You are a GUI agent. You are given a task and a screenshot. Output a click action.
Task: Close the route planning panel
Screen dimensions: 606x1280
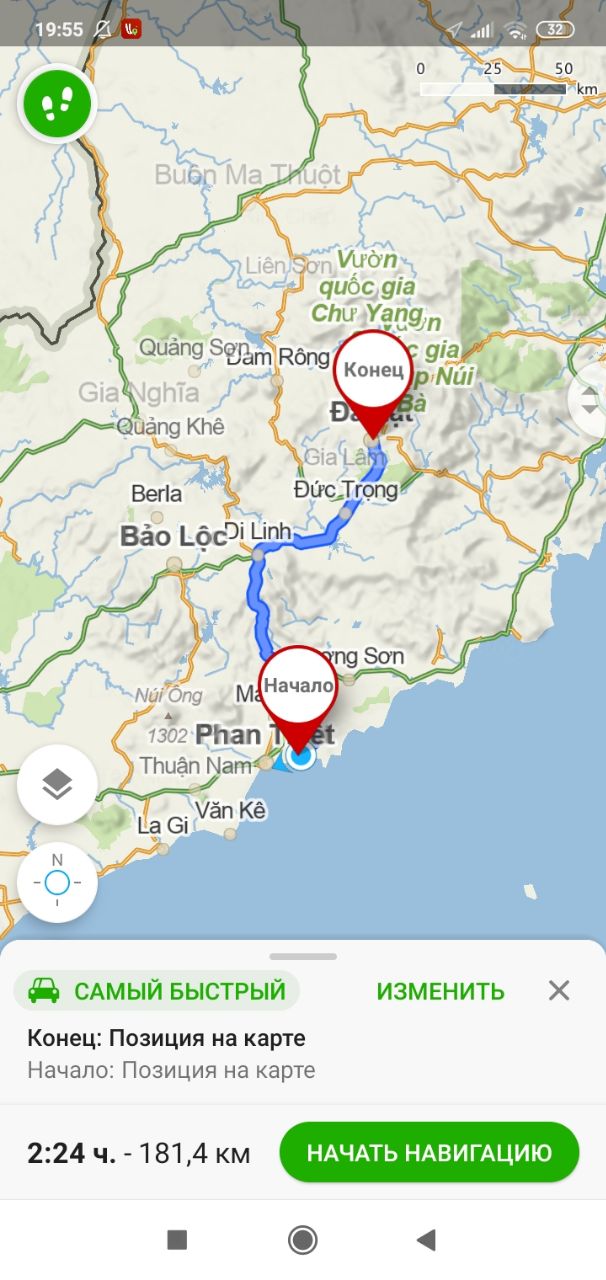click(x=559, y=991)
